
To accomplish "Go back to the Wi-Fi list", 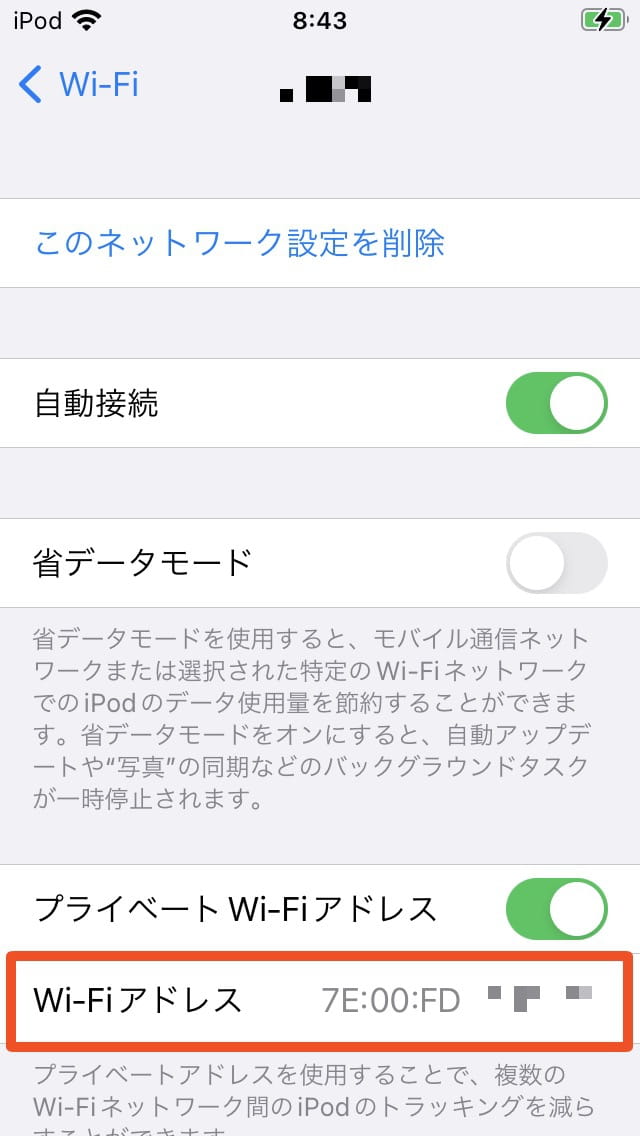I will tap(78, 85).
